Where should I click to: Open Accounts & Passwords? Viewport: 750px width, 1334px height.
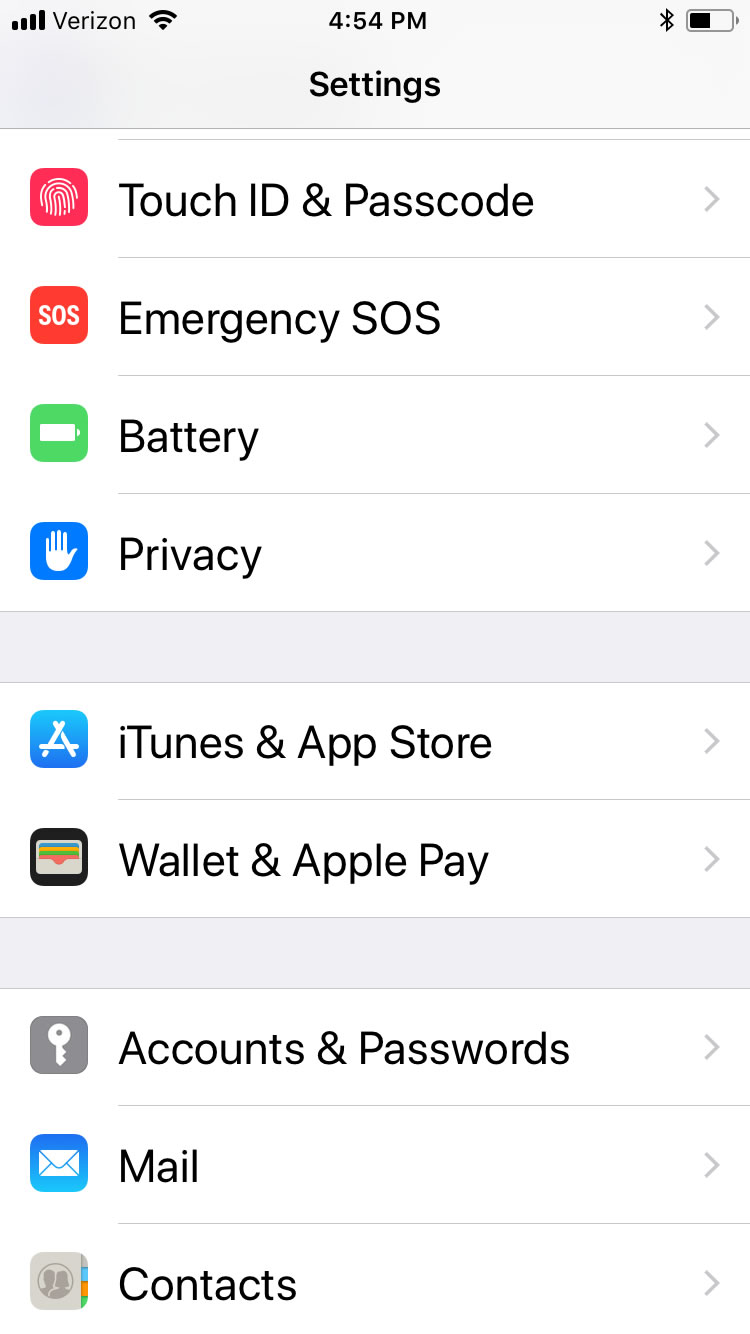click(x=375, y=1047)
